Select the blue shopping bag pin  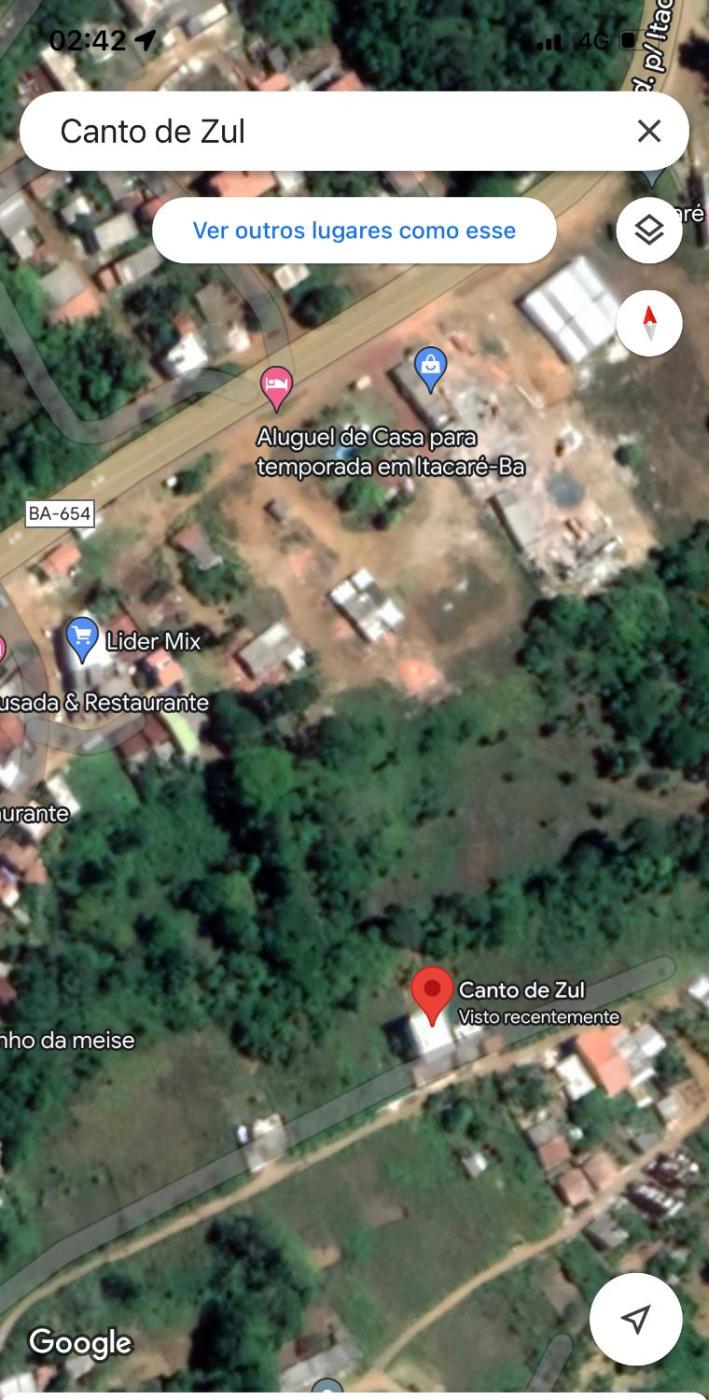point(430,366)
